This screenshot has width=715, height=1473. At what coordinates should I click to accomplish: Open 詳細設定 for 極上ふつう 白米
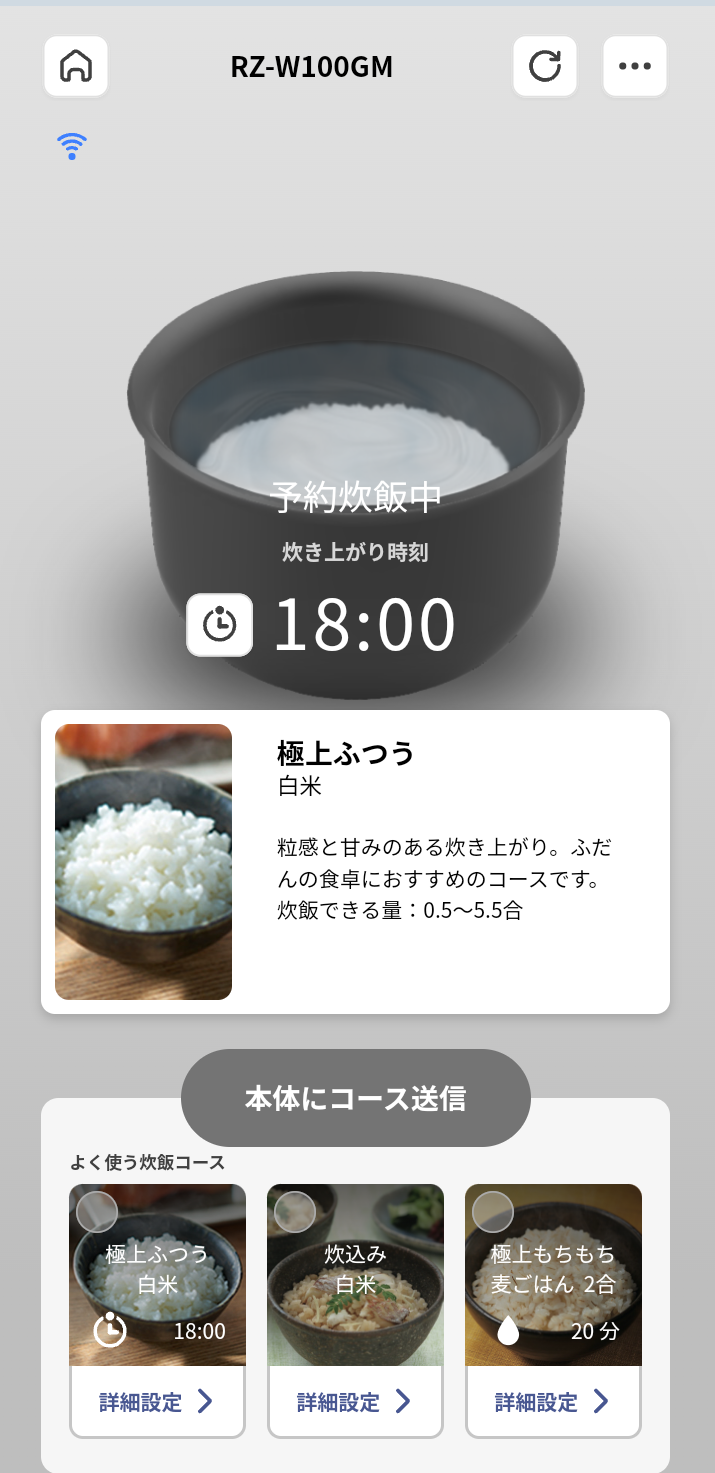pos(157,1402)
